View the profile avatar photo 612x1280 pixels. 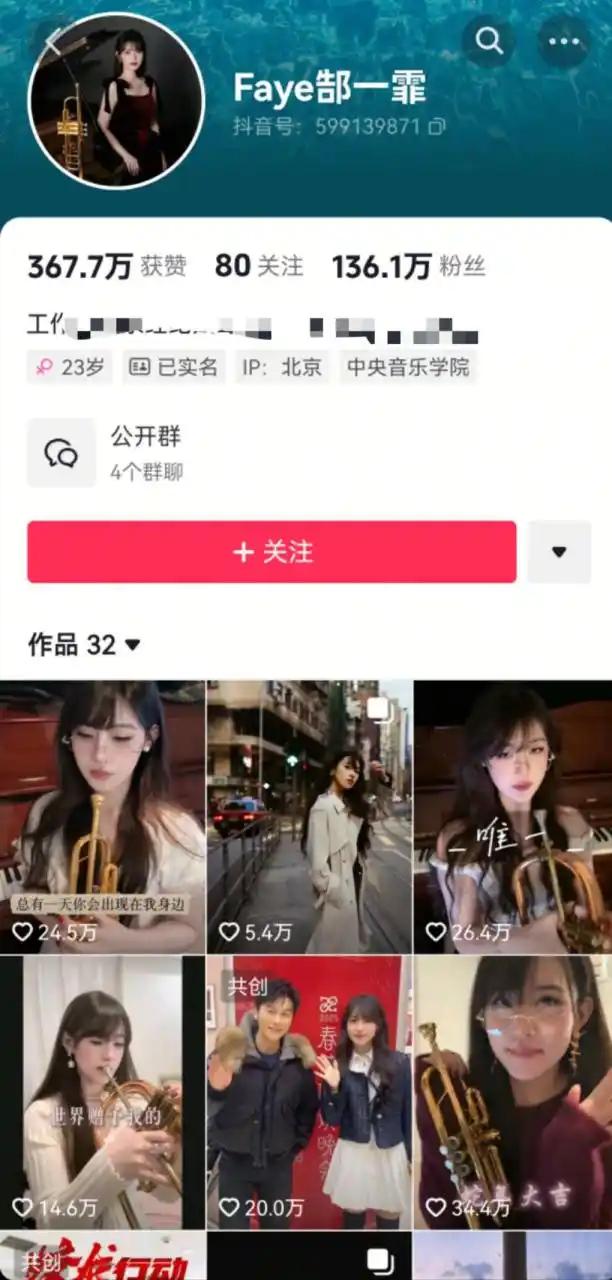click(116, 101)
